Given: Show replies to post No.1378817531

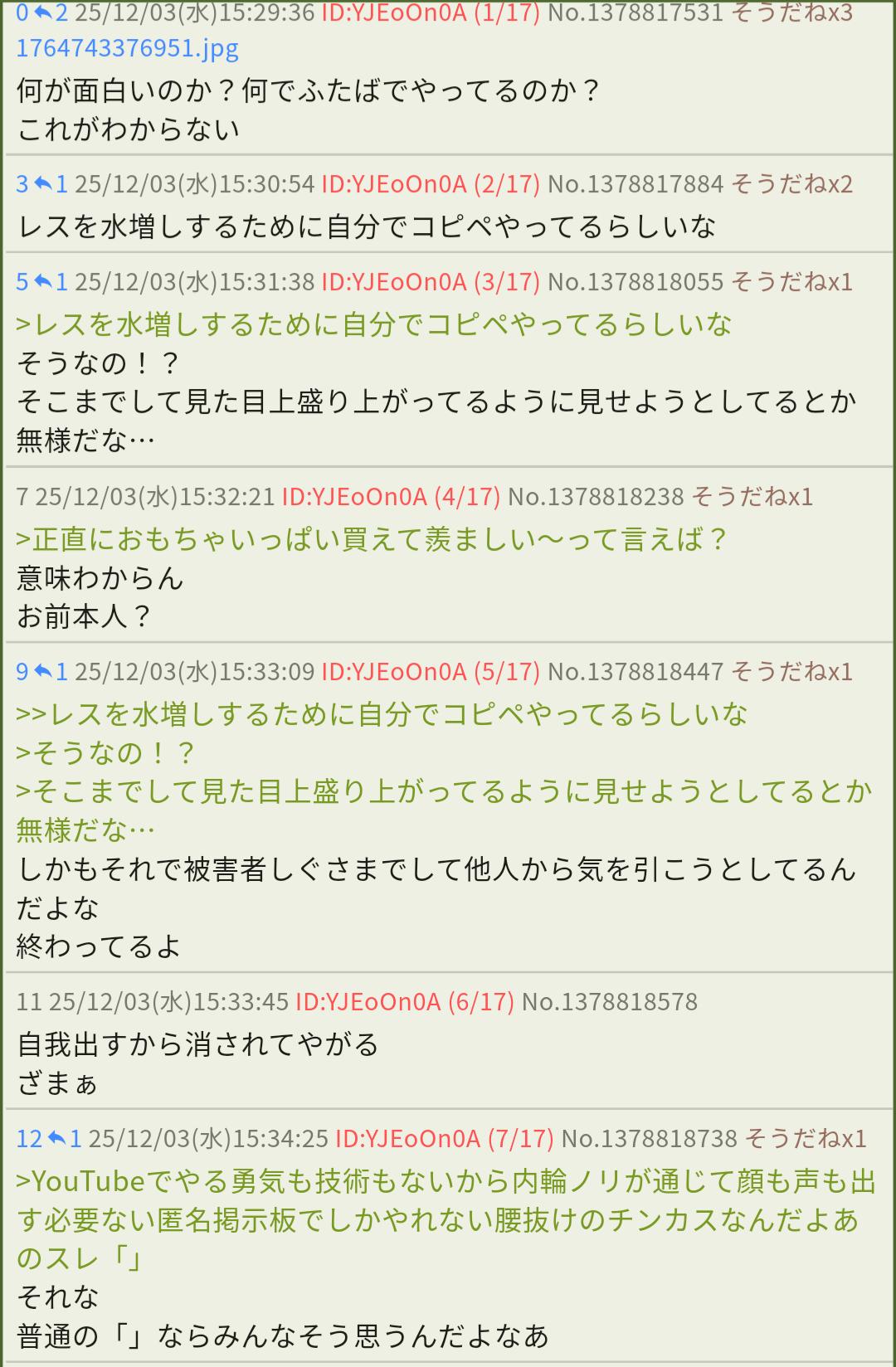Looking at the screenshot, I should click(51, 12).
